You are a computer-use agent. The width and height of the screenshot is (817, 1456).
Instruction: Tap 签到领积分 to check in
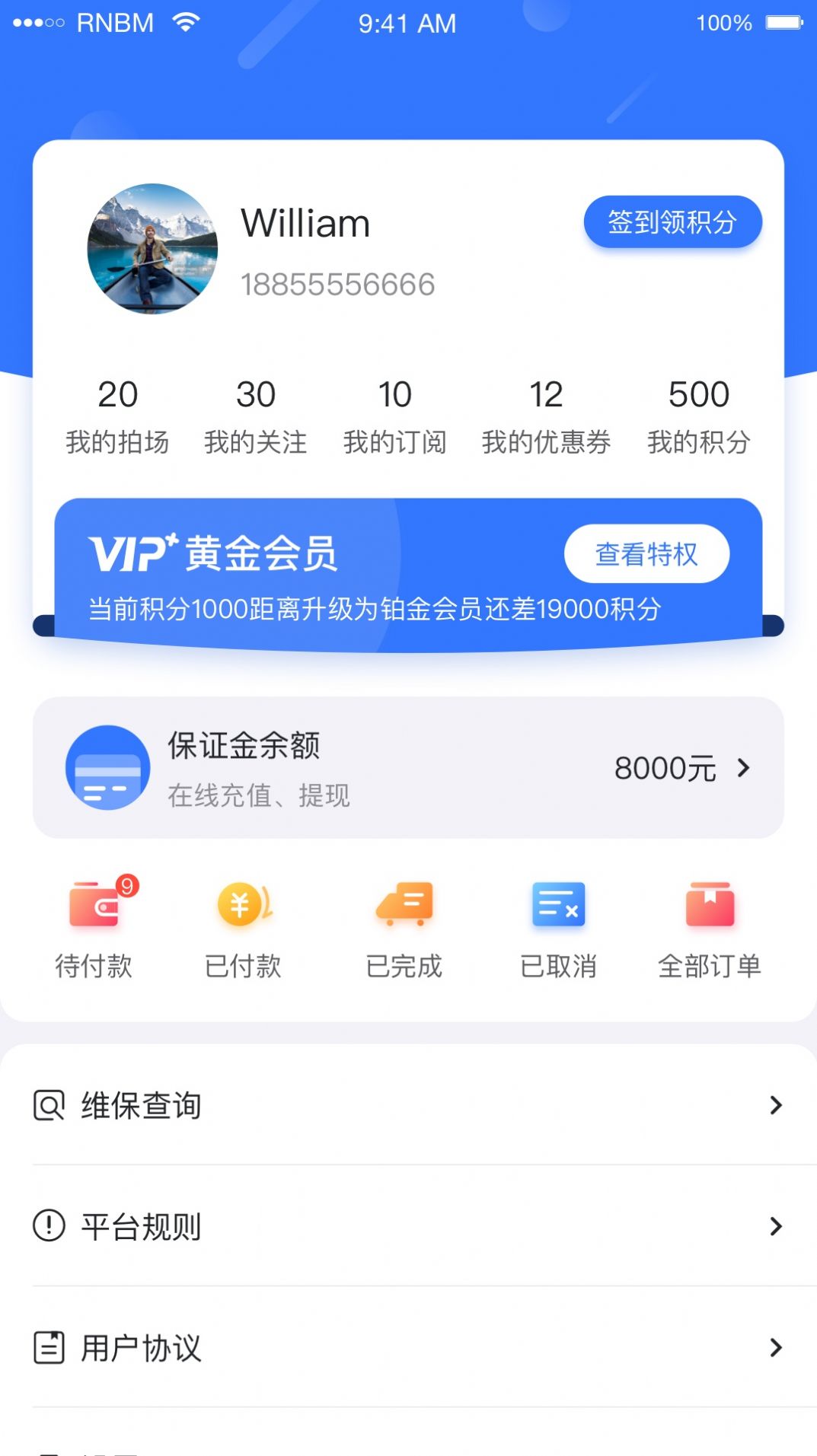pos(673,221)
